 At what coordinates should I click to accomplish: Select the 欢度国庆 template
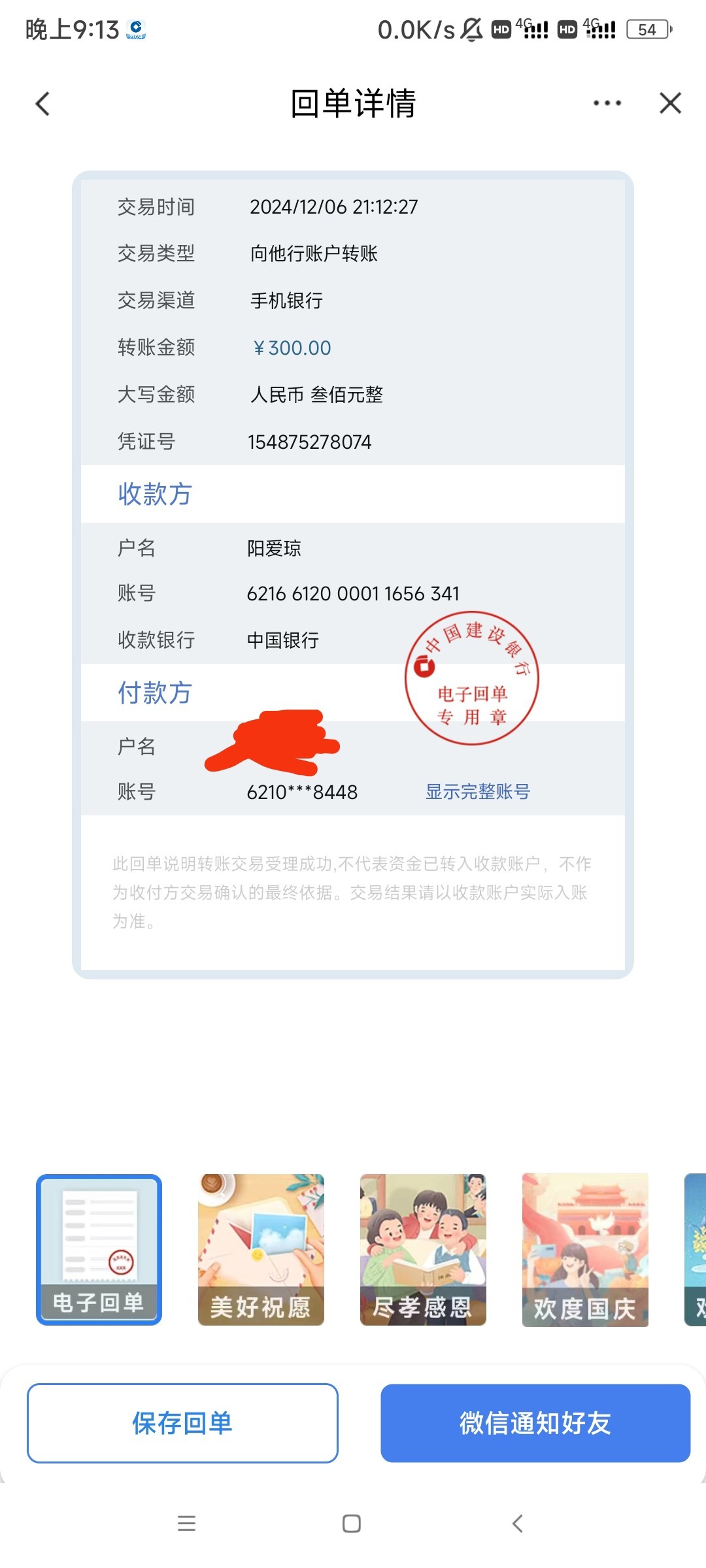[585, 1249]
